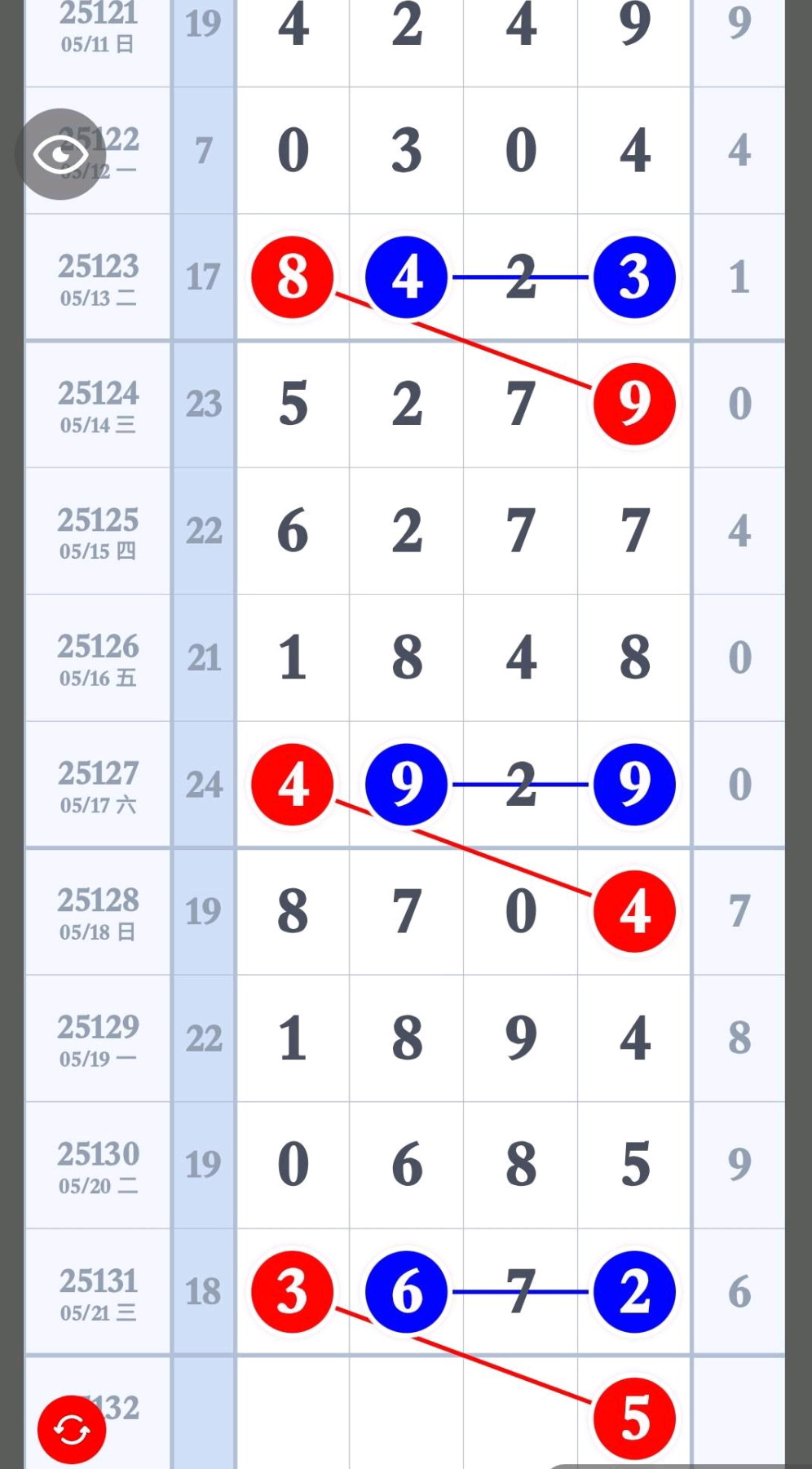Image resolution: width=812 pixels, height=1469 pixels.
Task: Tap the red refresh floating button
Action: [72, 1430]
